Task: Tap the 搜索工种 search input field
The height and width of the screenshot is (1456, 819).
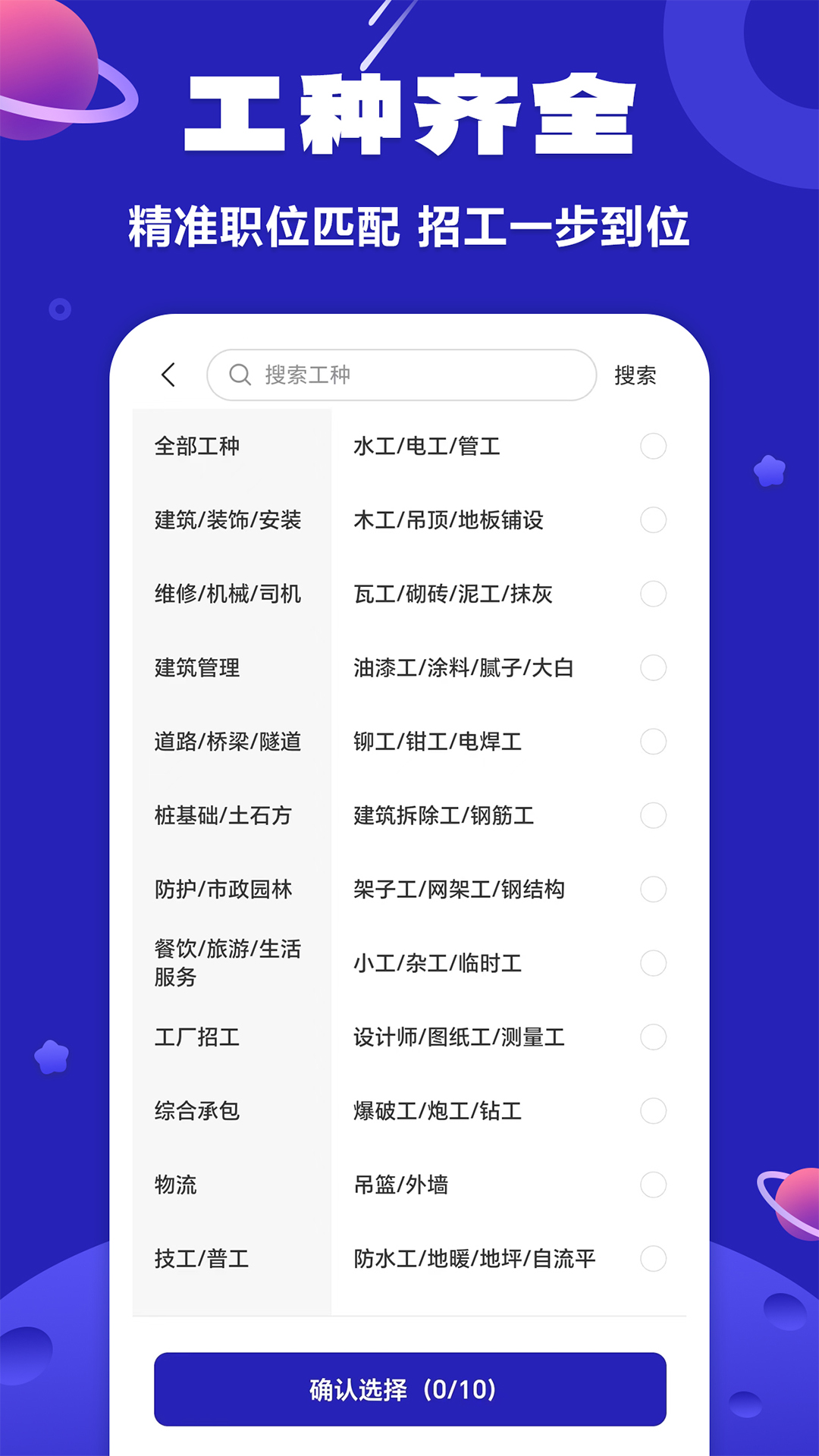Action: (x=402, y=374)
